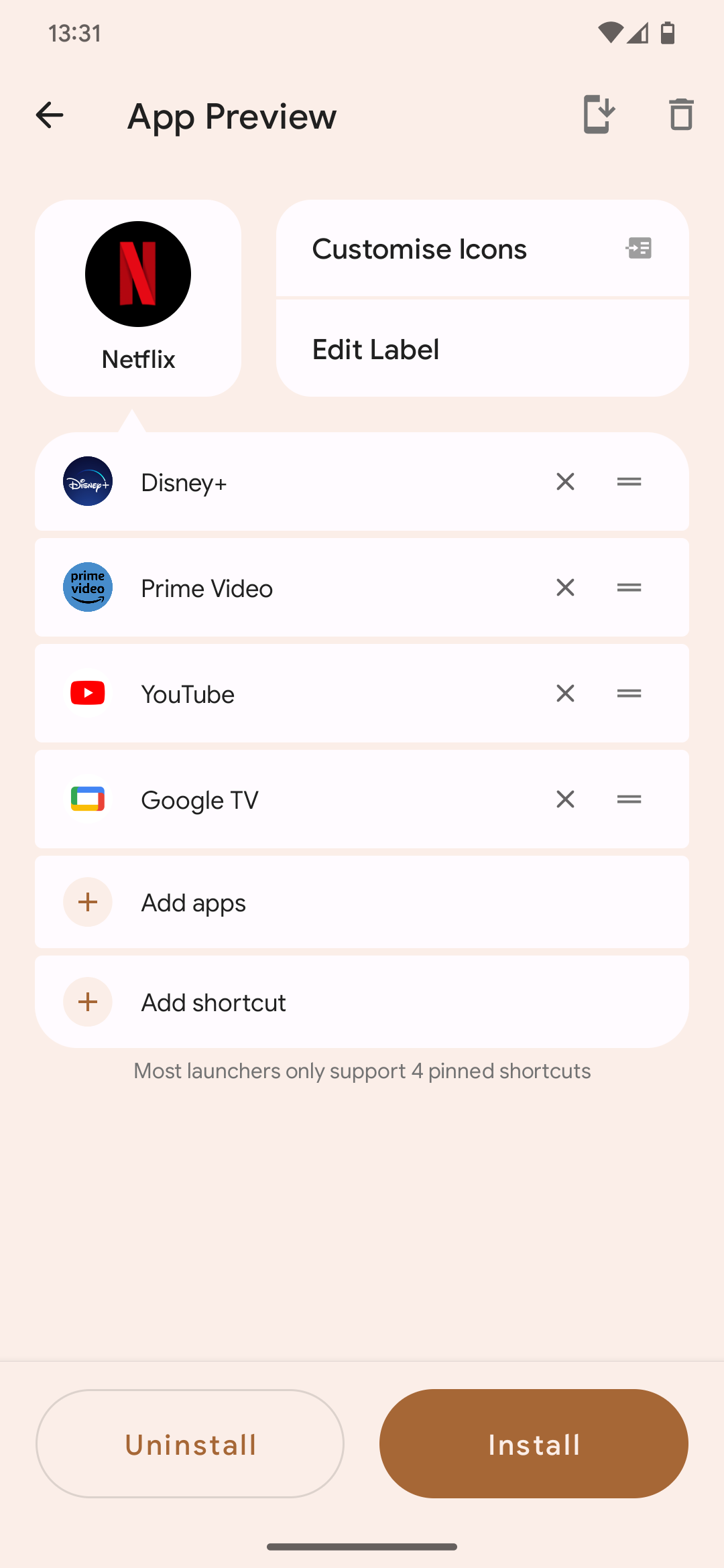Image resolution: width=724 pixels, height=1568 pixels.
Task: Click the Netflix app icon
Action: [x=137, y=273]
